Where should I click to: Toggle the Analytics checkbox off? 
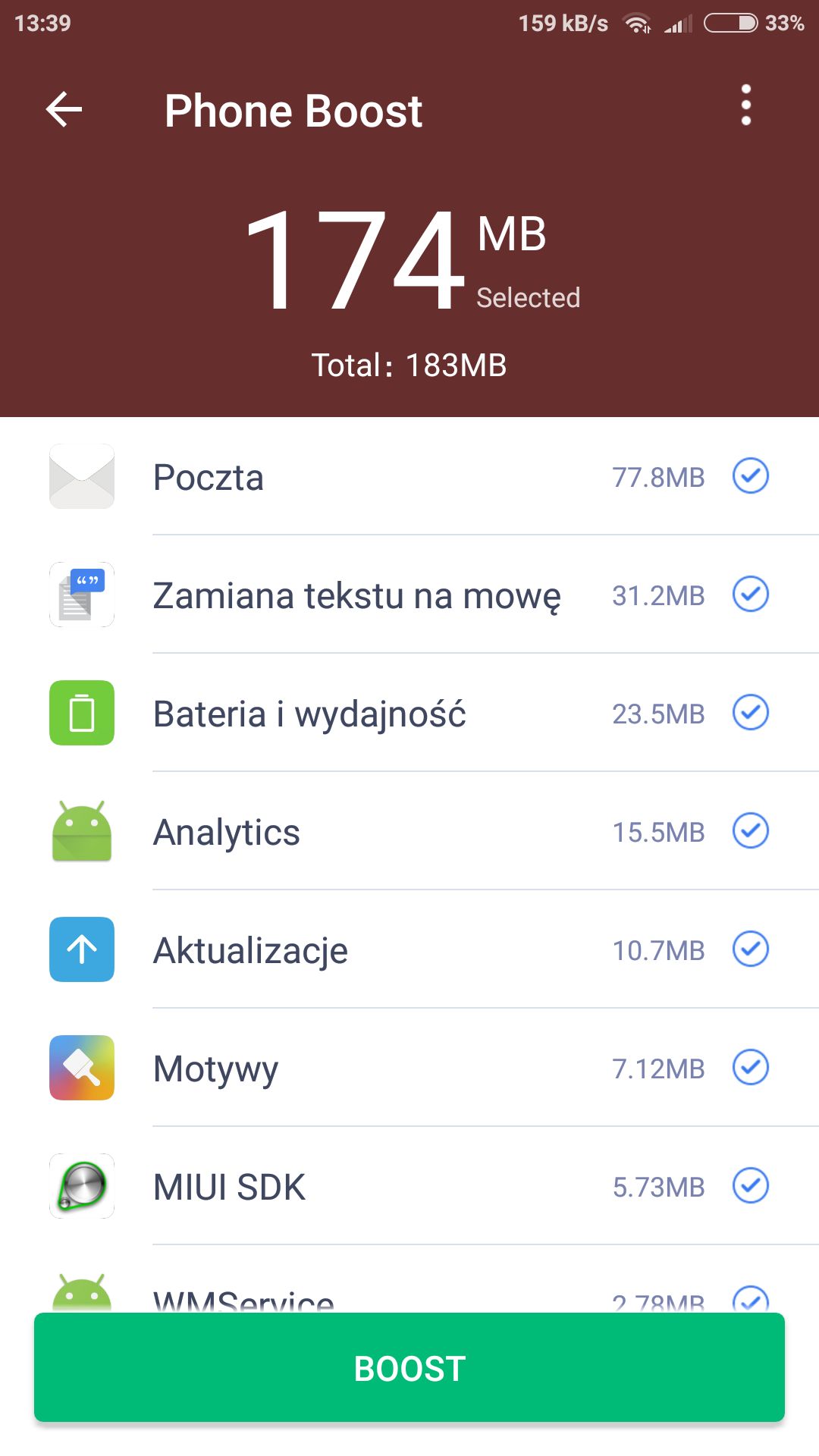751,831
